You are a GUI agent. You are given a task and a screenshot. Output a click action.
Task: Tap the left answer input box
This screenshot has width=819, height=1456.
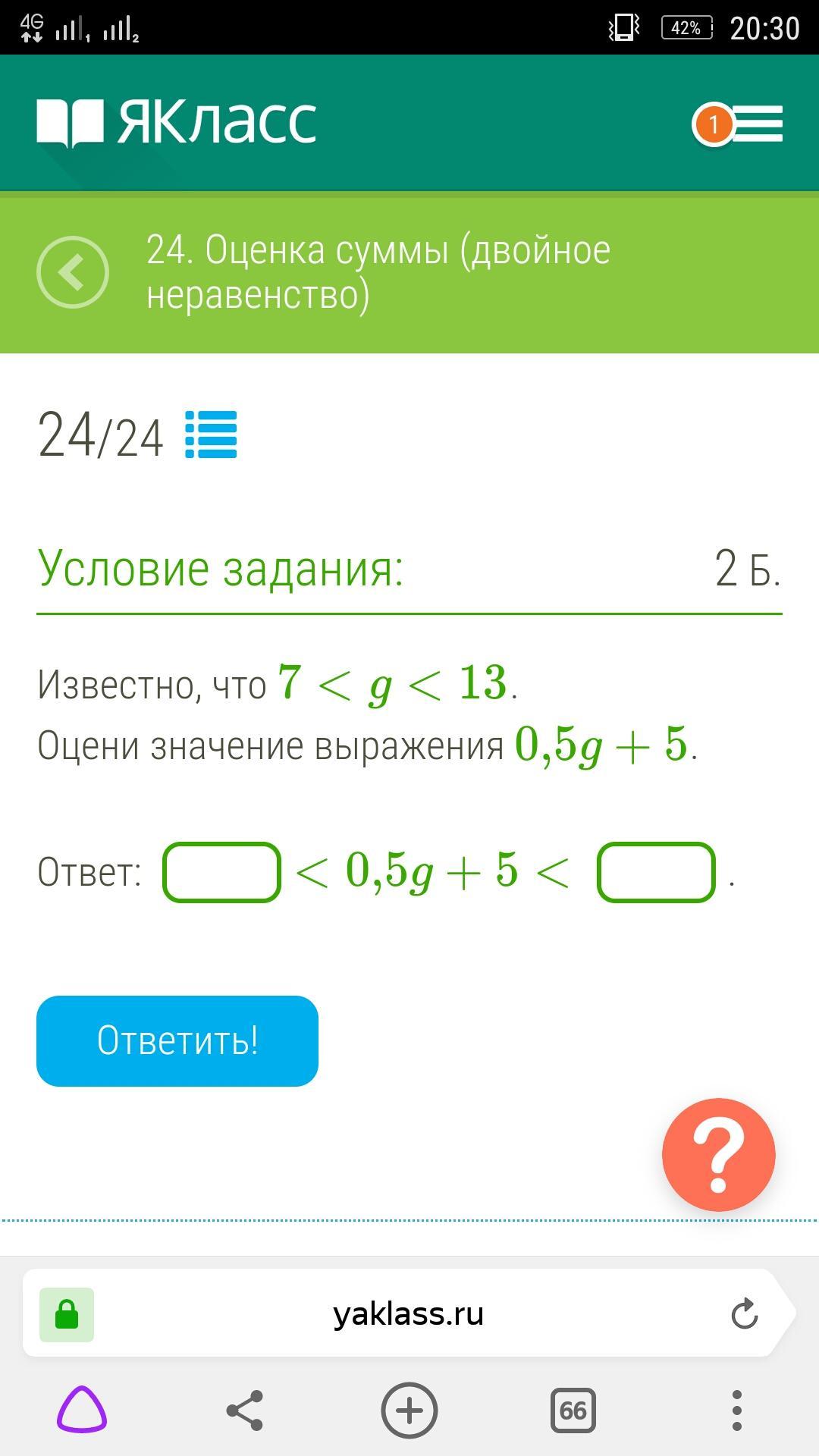[x=221, y=872]
